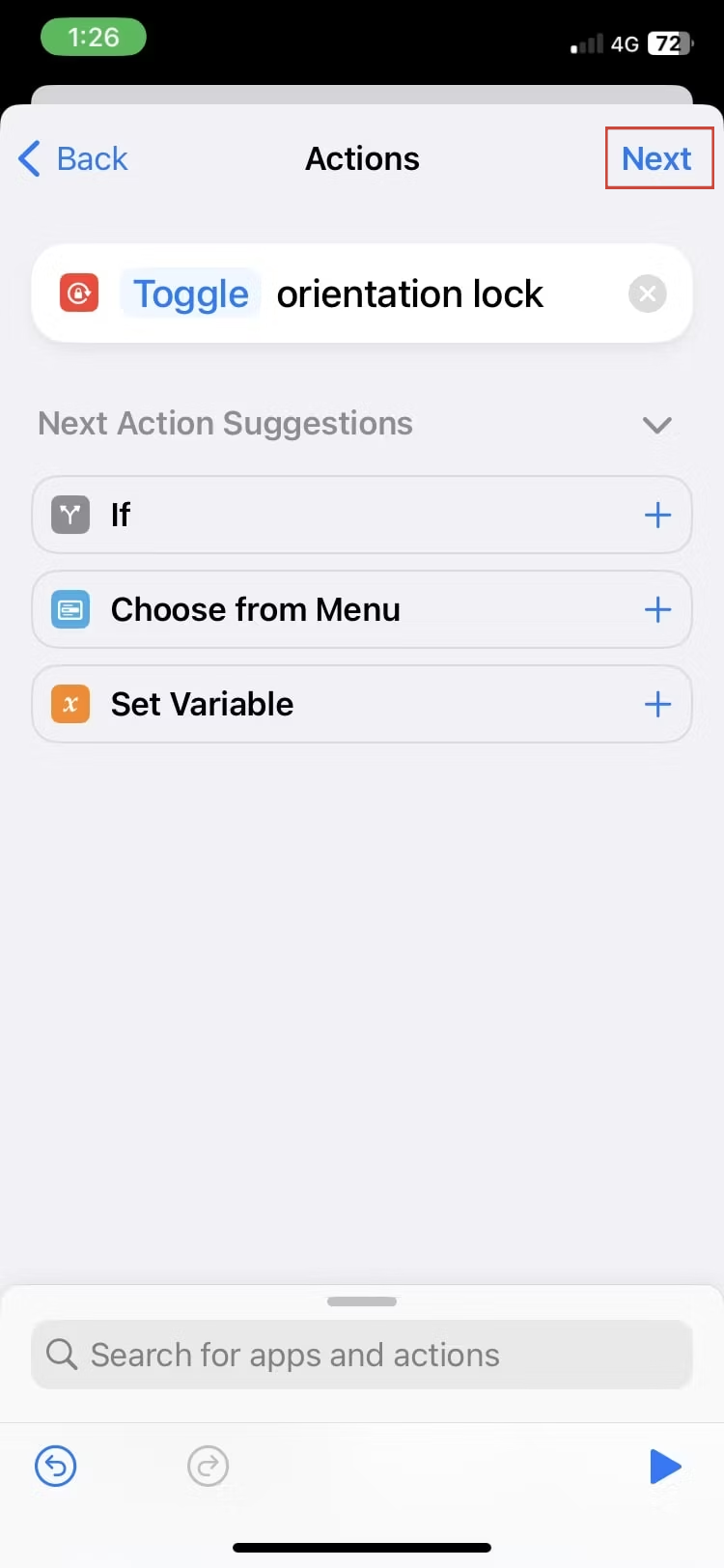Screen dimensions: 724x1568
Task: Add the Set Variable action
Action: [x=657, y=704]
